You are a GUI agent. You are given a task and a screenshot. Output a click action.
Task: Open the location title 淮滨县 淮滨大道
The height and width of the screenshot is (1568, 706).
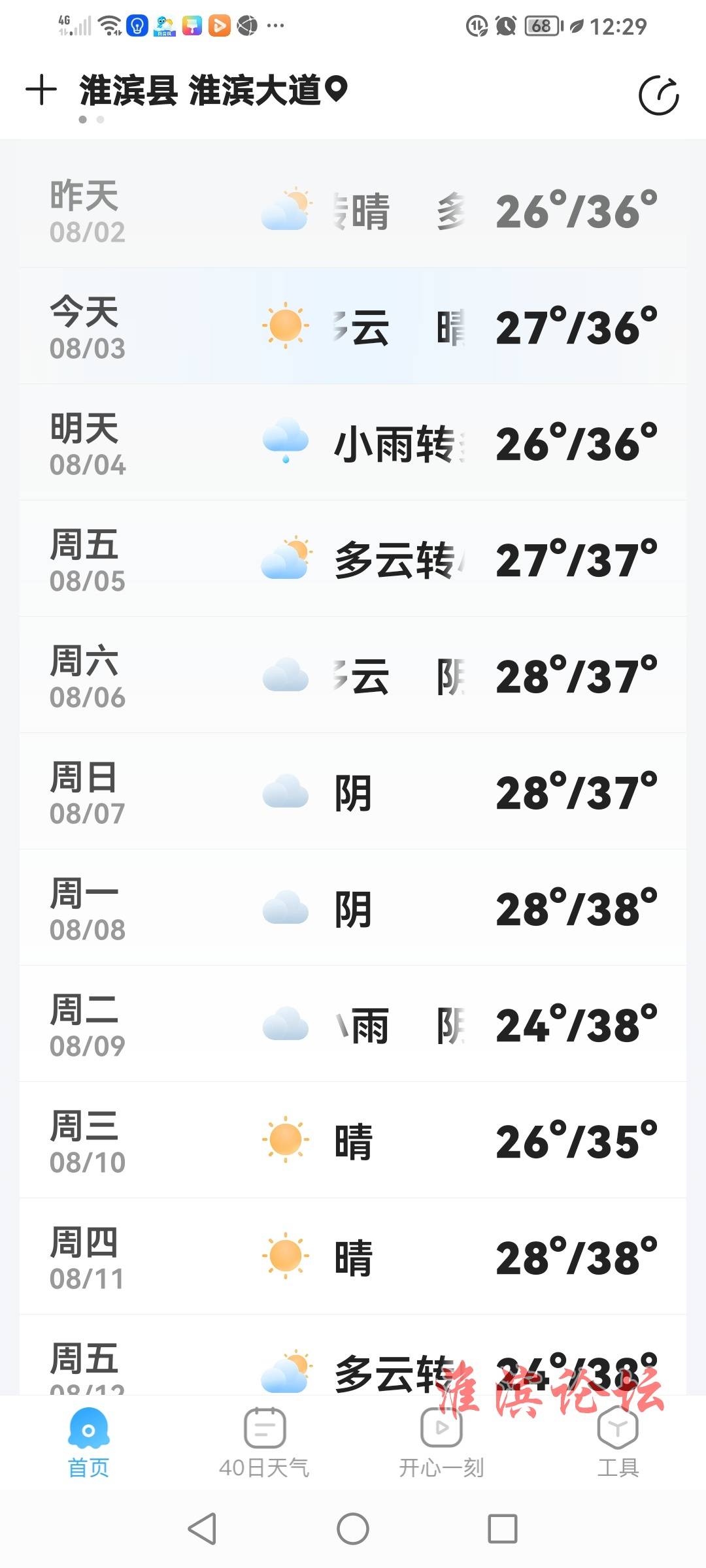click(213, 90)
